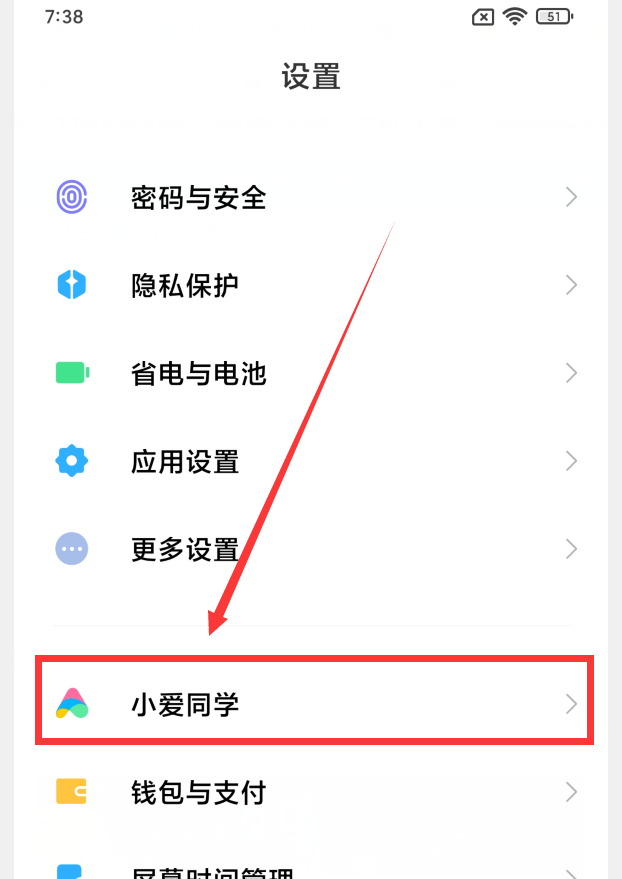622x879 pixels.
Task: Open 省电与电池 settings
Action: [x=198, y=373]
